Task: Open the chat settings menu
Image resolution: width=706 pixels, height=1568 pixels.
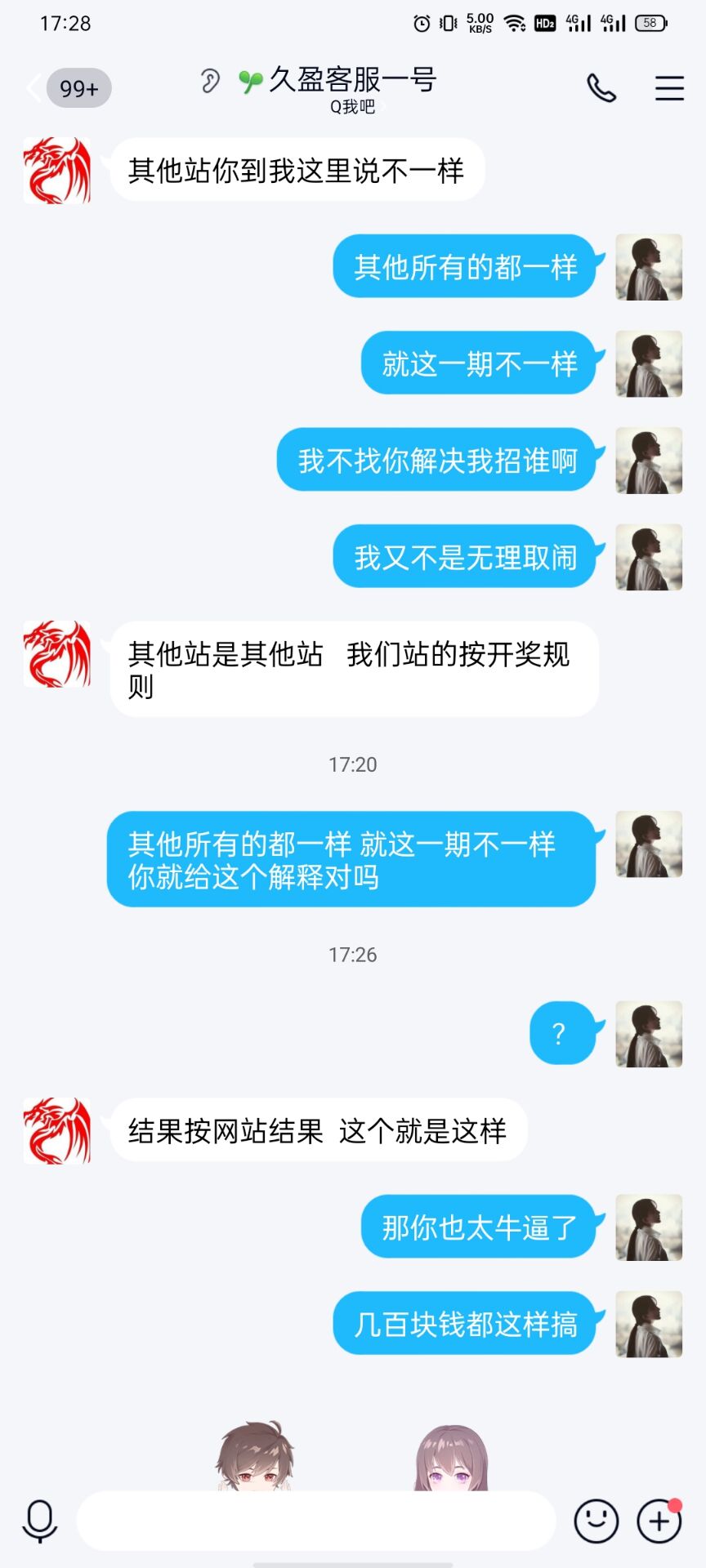Action: (x=668, y=87)
